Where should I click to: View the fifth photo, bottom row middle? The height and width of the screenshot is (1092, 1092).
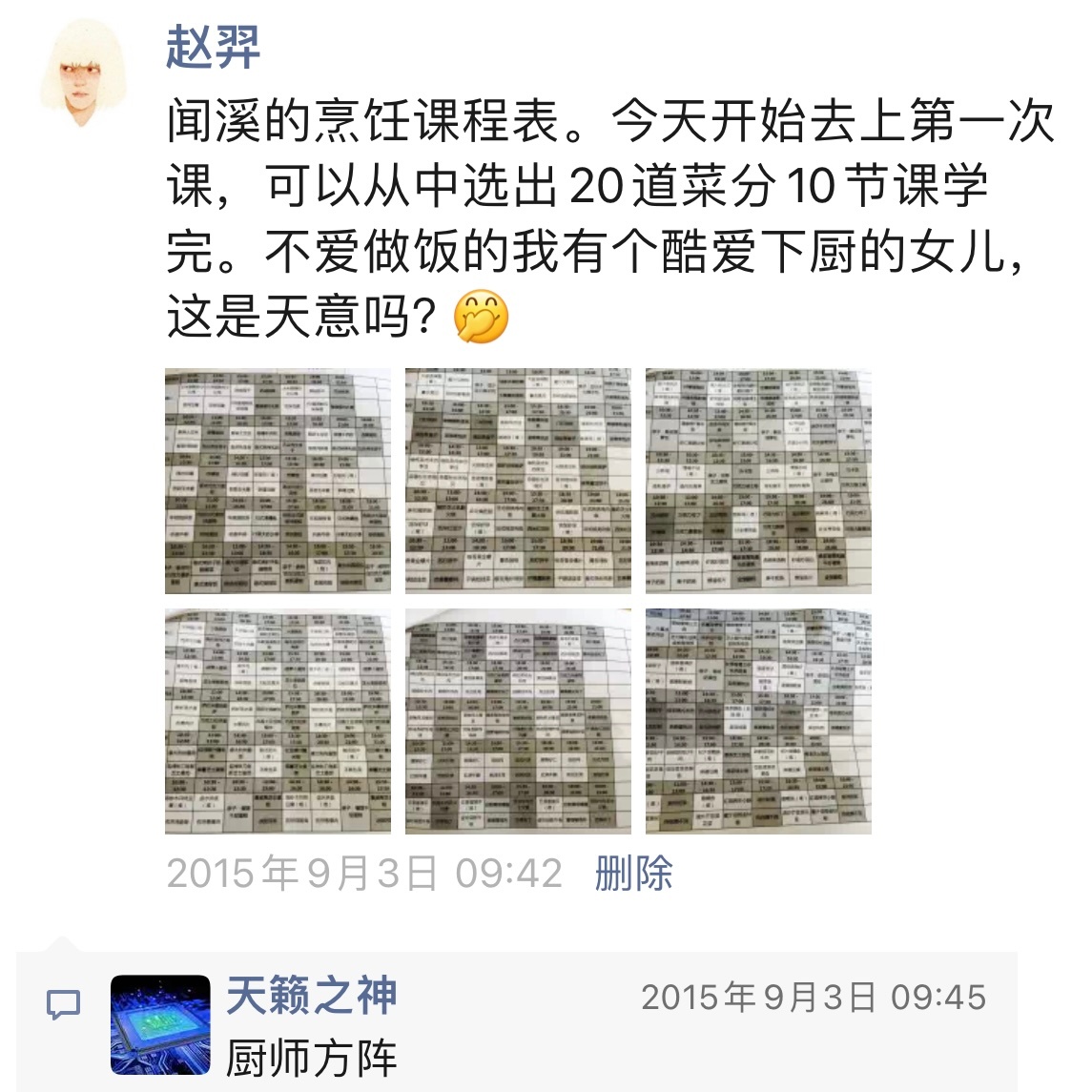518,722
